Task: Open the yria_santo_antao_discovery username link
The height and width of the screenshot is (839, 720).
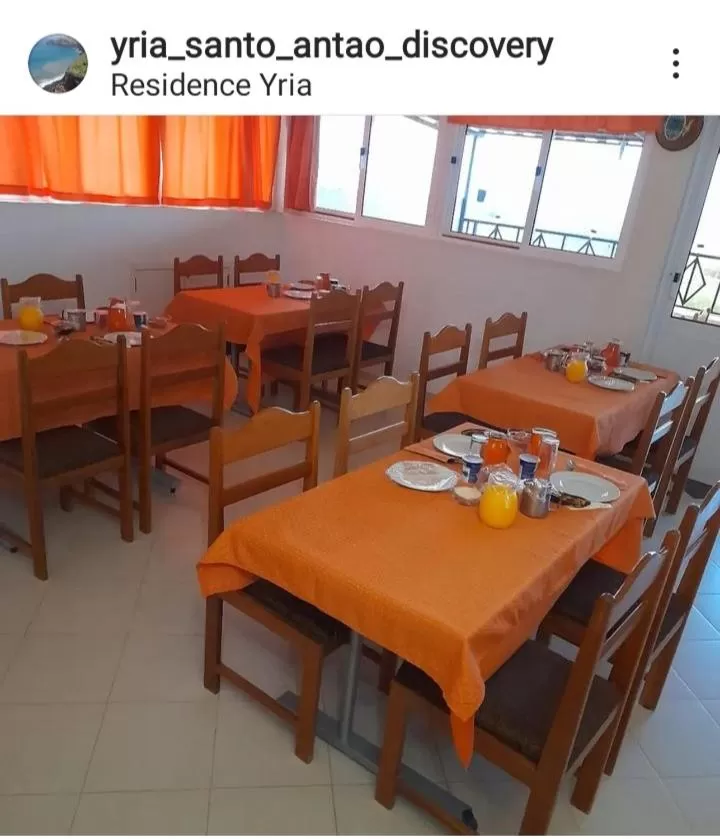Action: pyautogui.click(x=330, y=44)
